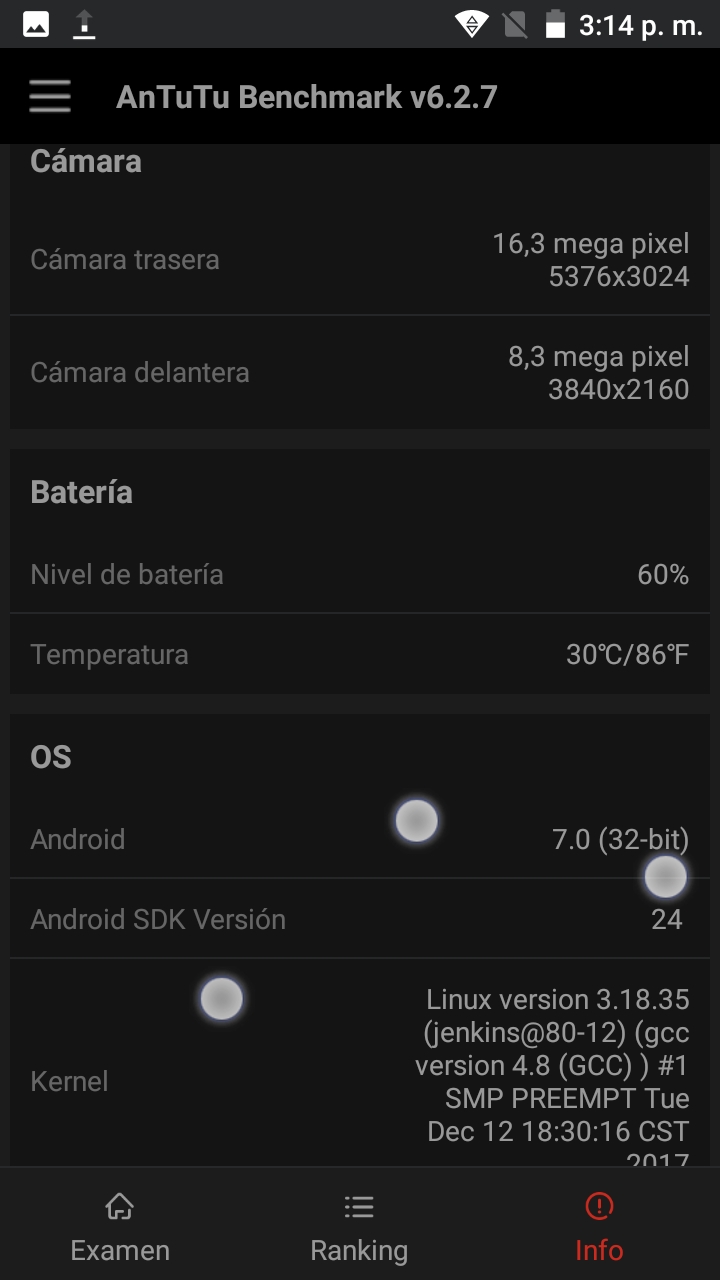Viewport: 720px width, 1280px height.
Task: Open the hamburger drawer menu
Action: (50, 97)
